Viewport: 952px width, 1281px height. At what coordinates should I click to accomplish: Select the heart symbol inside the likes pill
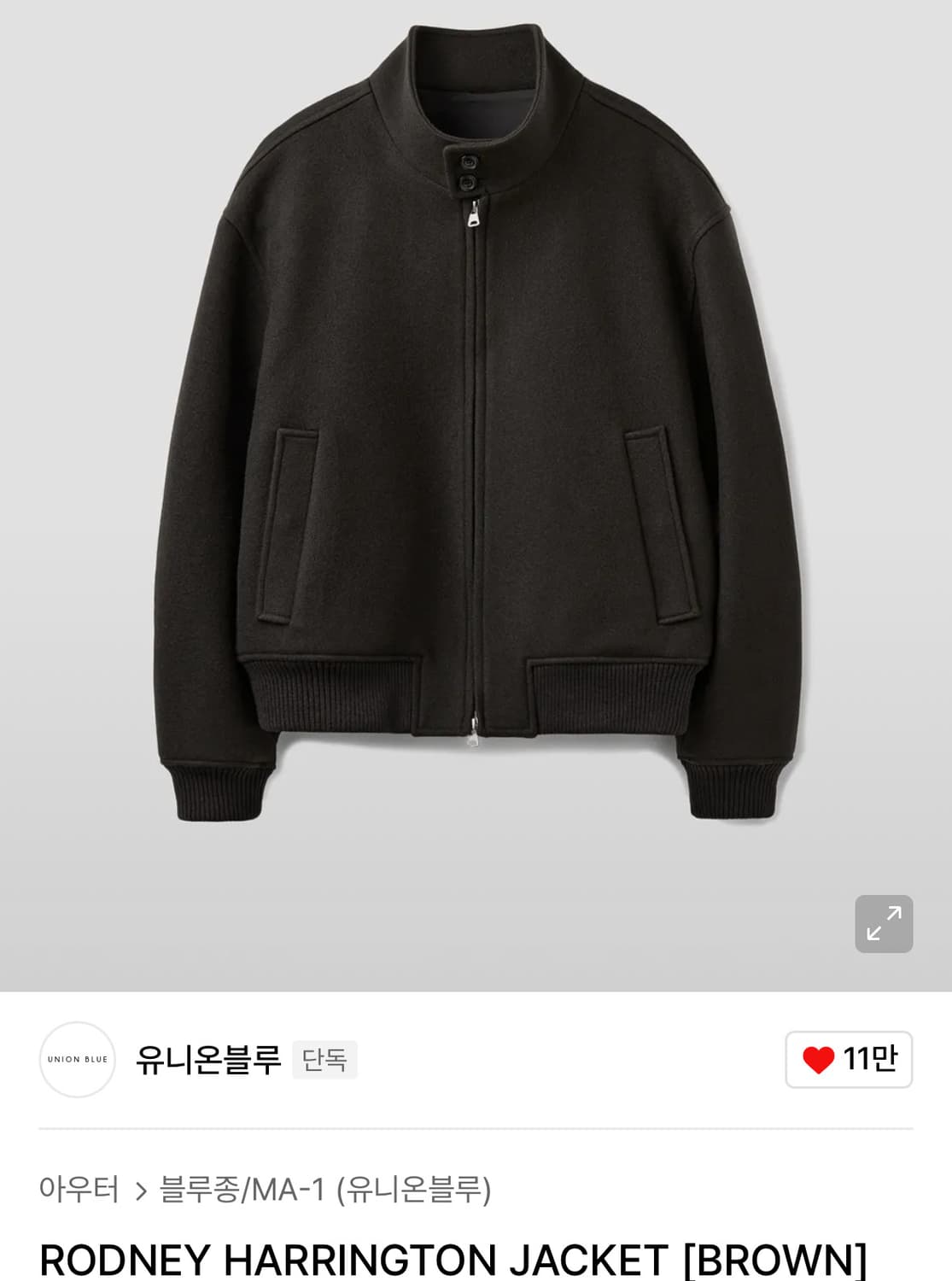click(821, 1061)
